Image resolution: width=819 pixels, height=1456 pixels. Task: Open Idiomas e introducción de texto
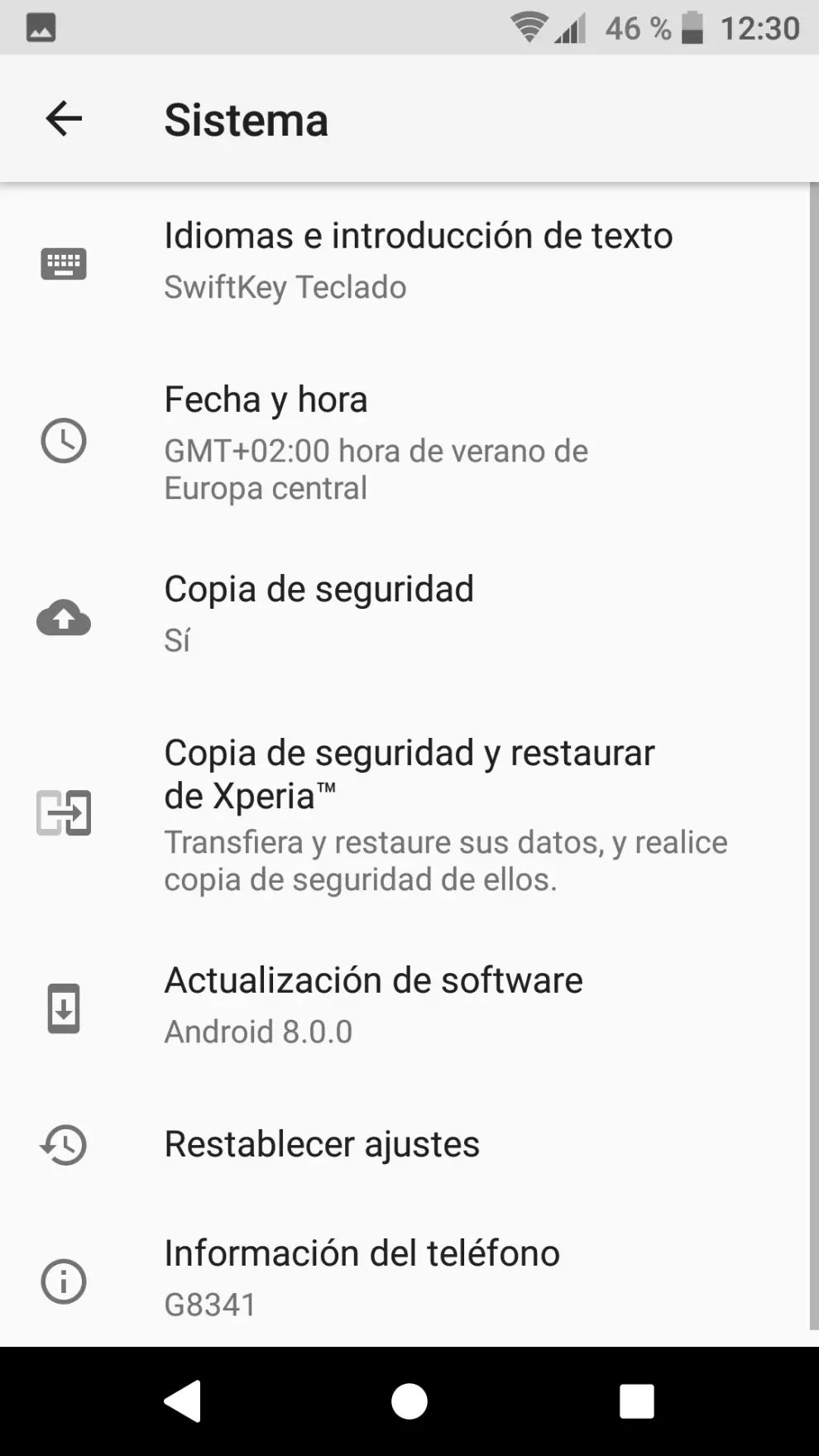click(x=418, y=261)
